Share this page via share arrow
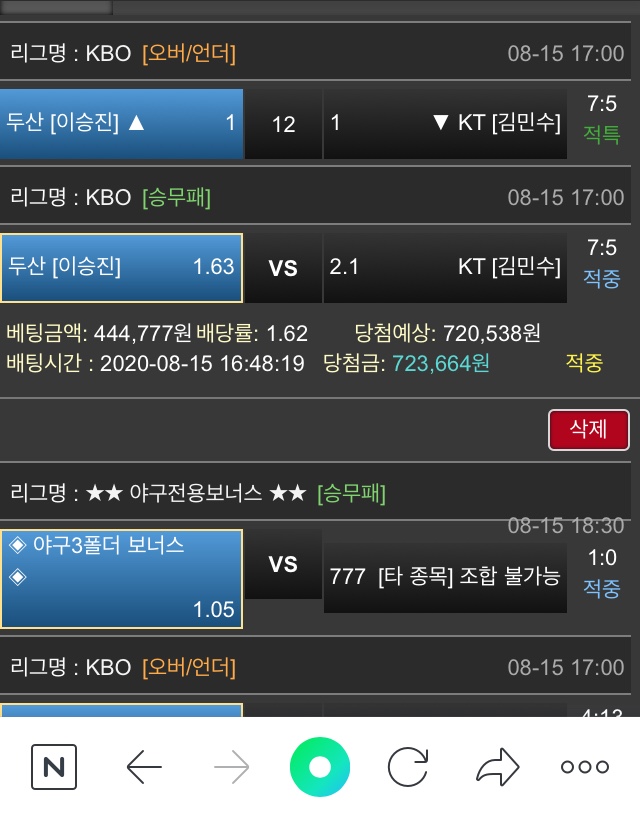This screenshot has width=640, height=817. click(x=497, y=767)
